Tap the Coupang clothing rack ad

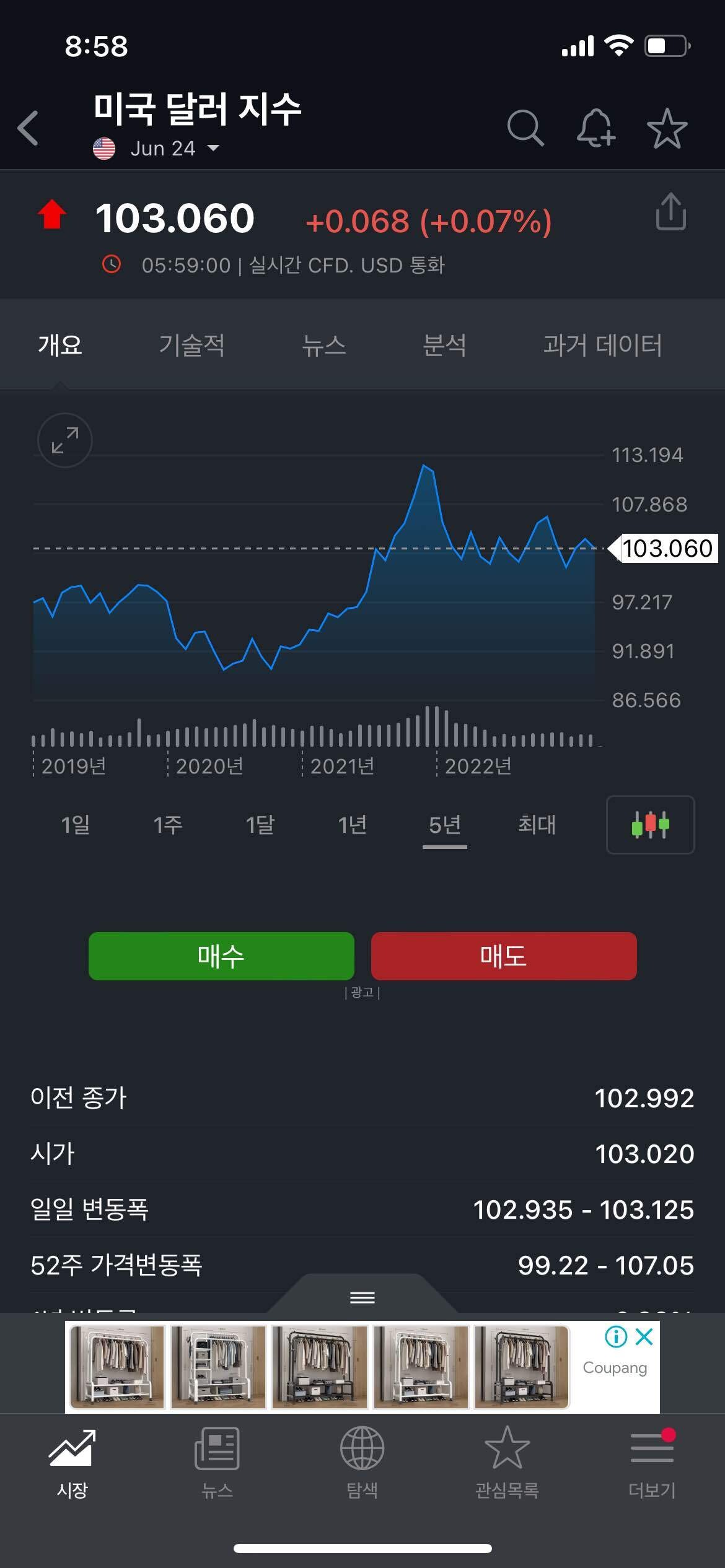[x=310, y=1369]
